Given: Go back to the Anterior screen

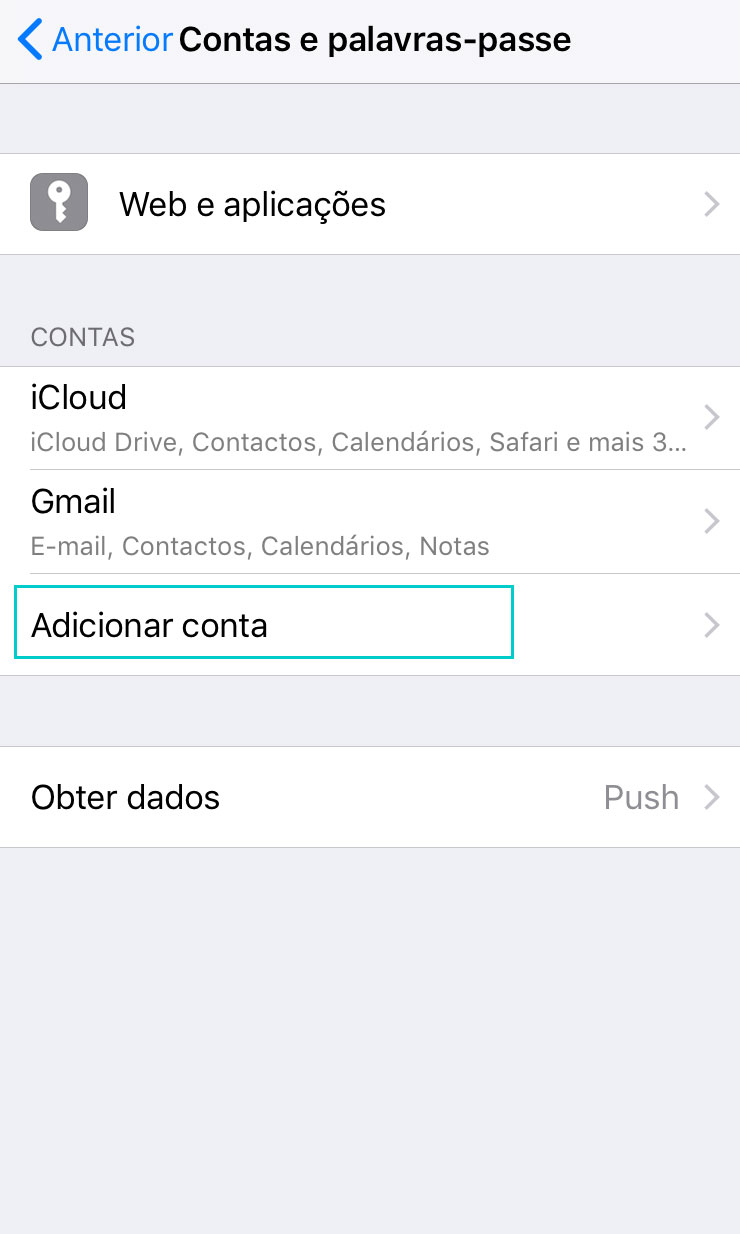Looking at the screenshot, I should tap(95, 40).
